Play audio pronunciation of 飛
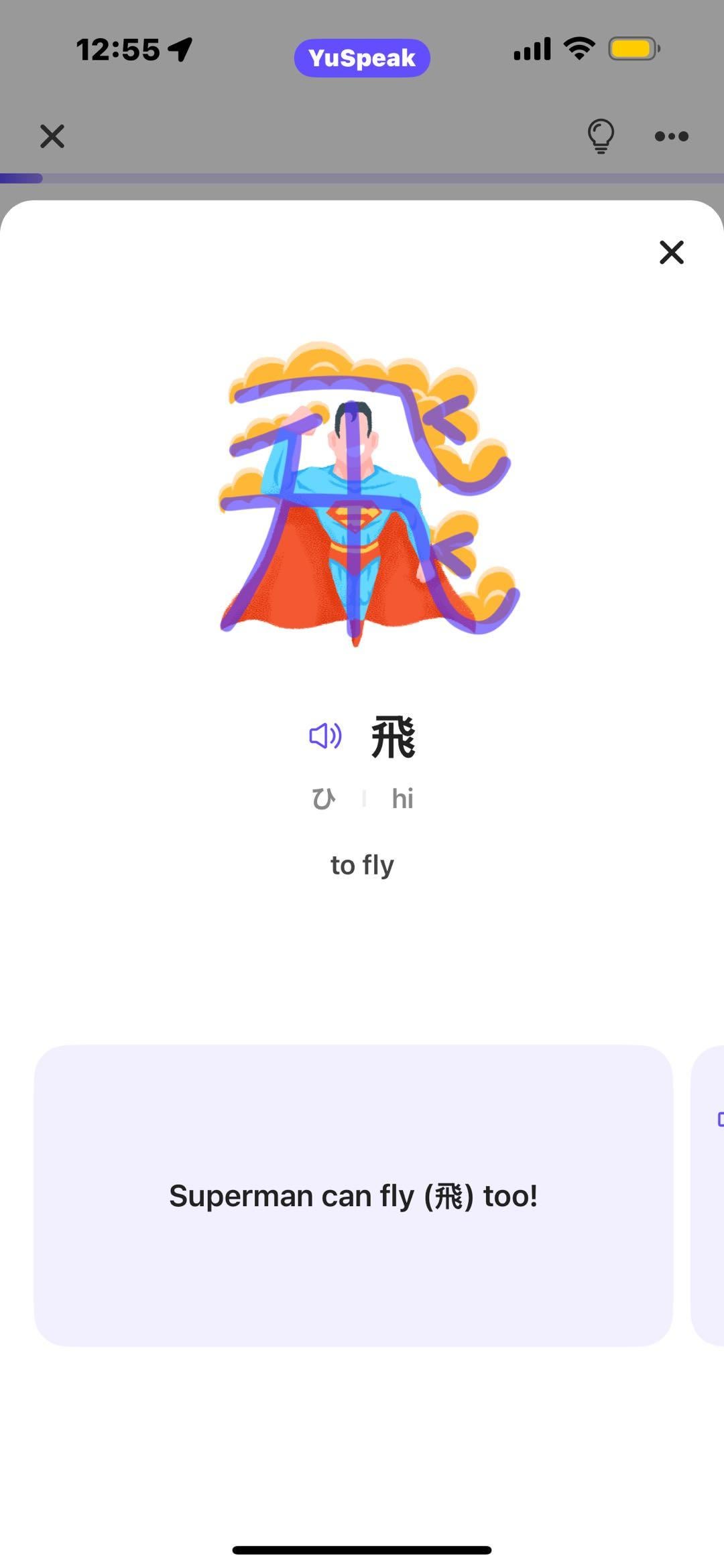 [325, 736]
